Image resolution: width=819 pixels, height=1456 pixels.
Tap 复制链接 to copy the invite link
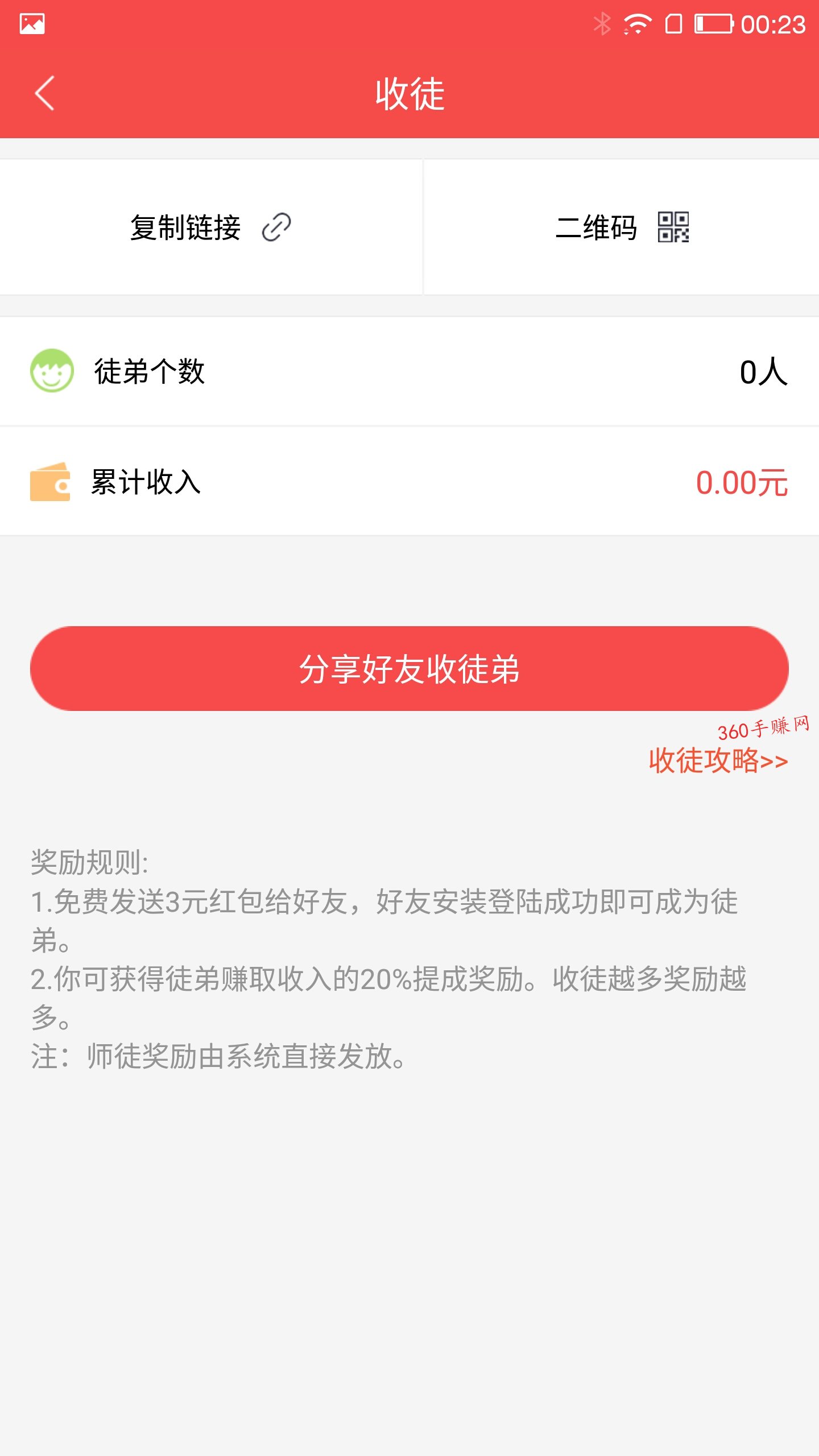[210, 227]
